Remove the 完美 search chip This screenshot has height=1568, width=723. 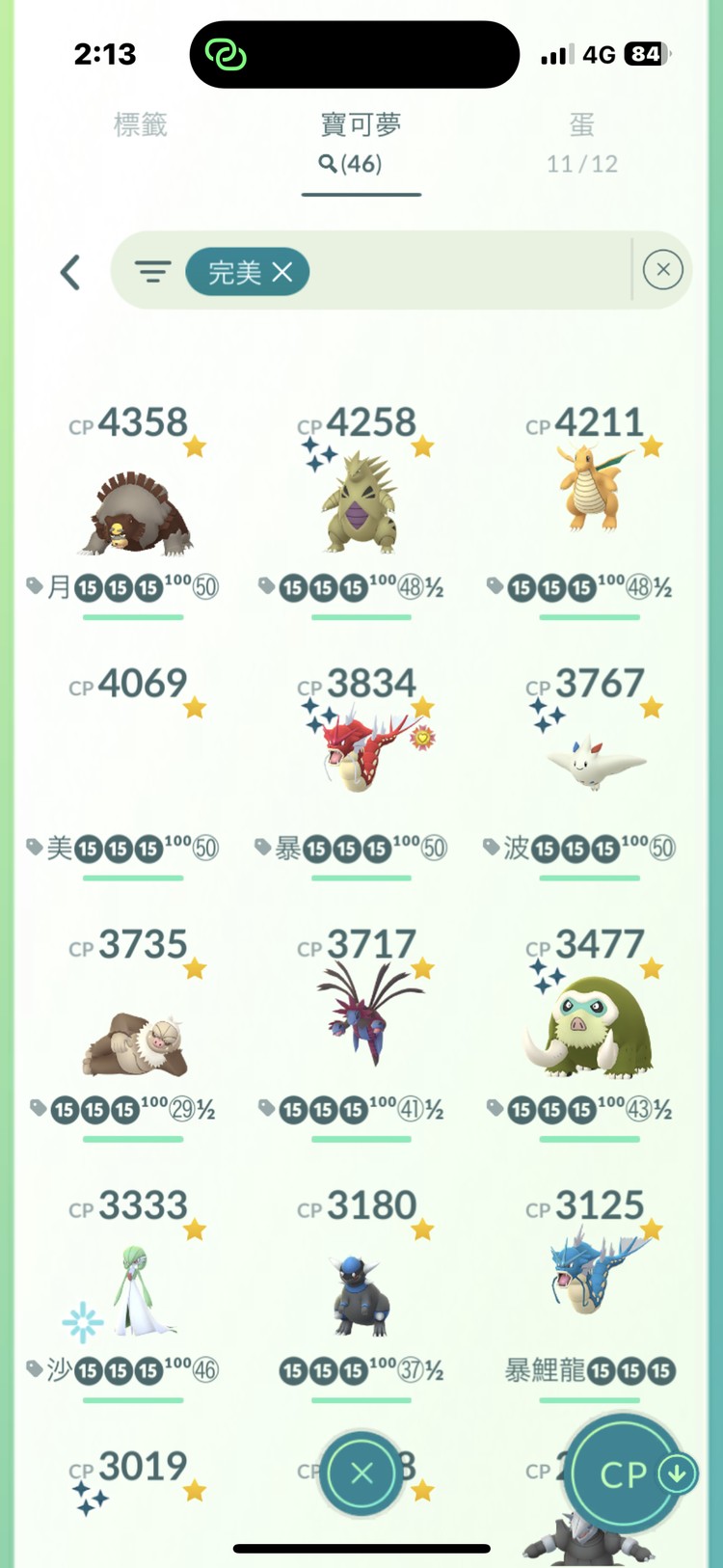(x=282, y=273)
